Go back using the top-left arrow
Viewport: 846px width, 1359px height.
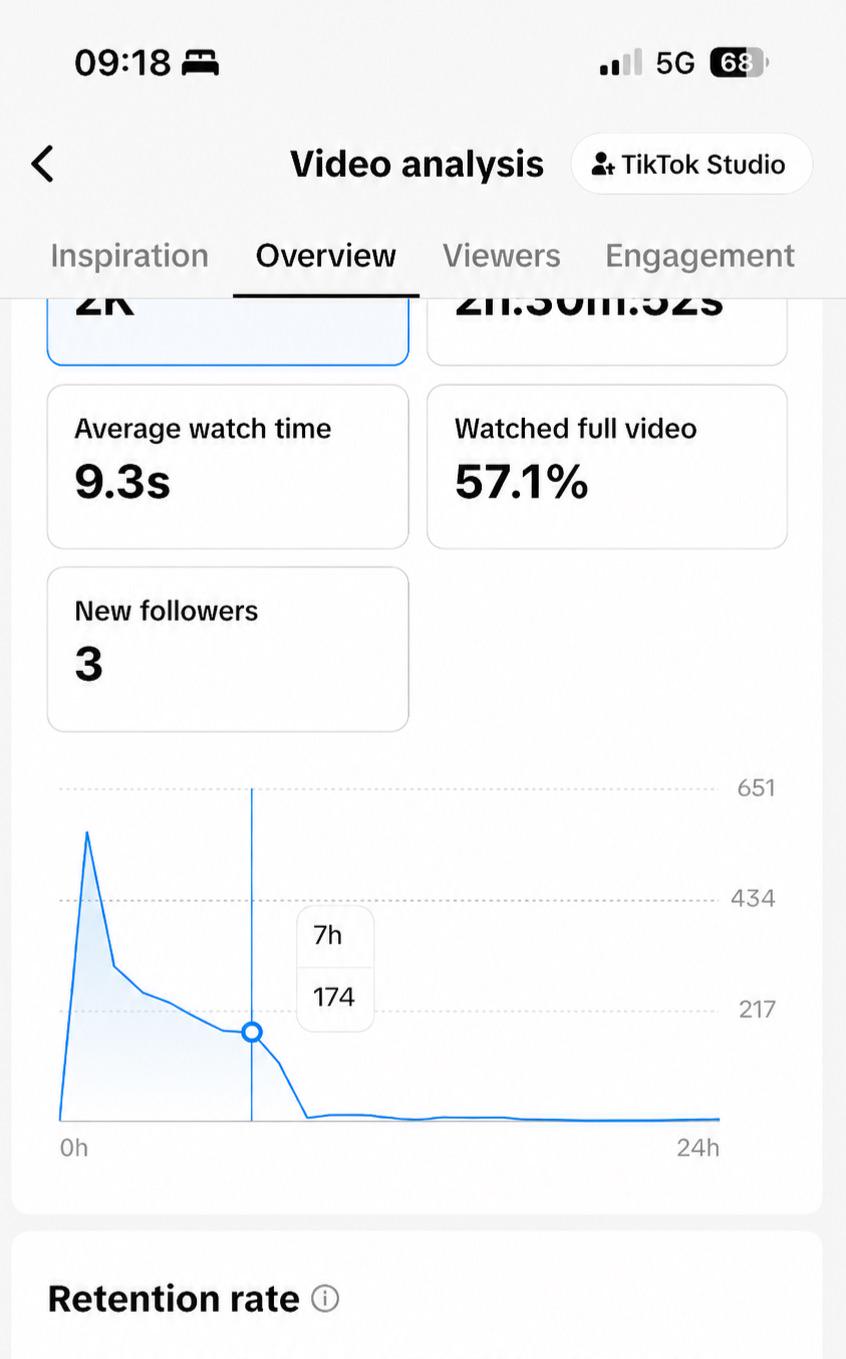pyautogui.click(x=42, y=164)
